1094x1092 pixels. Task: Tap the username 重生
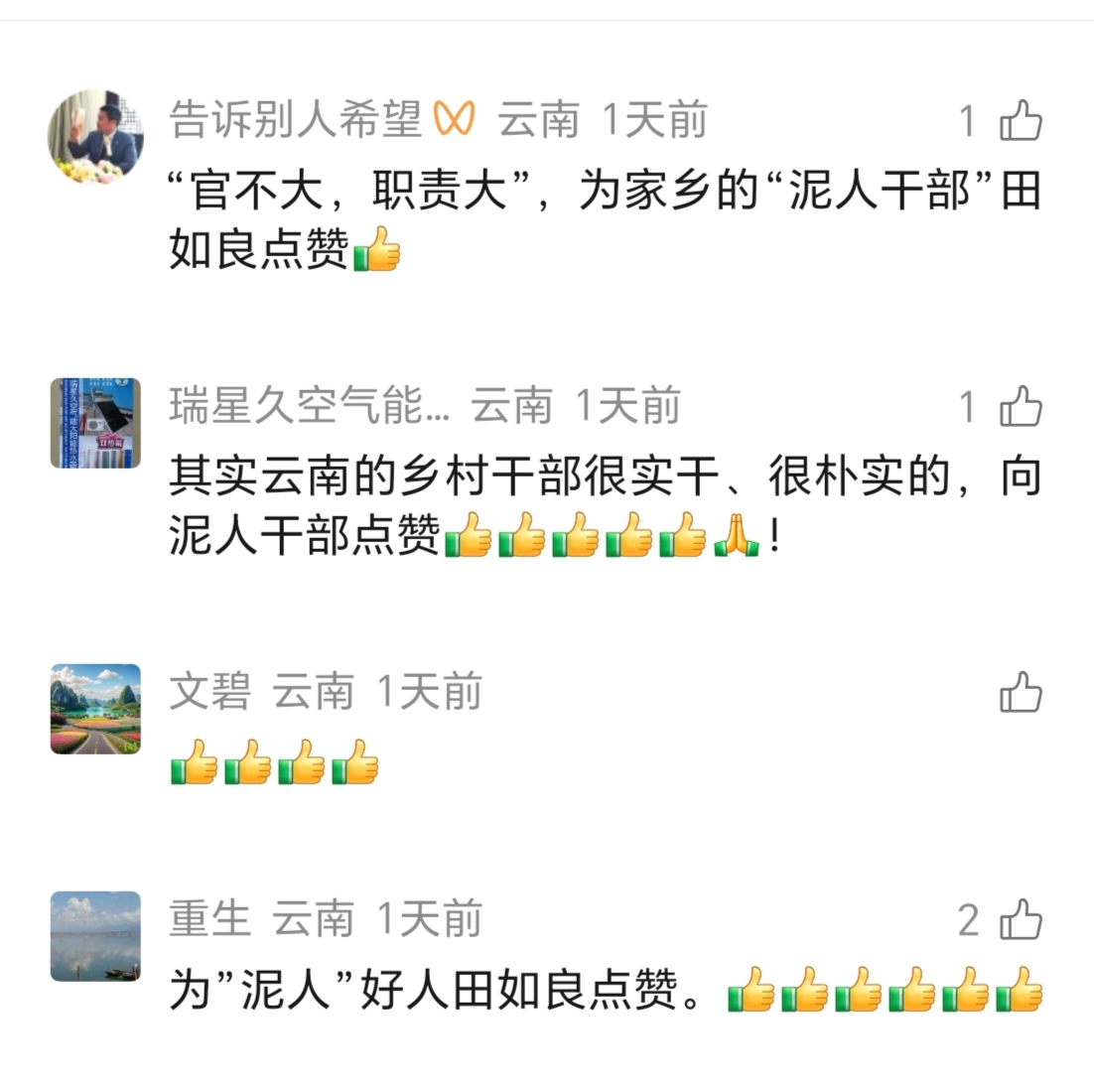(x=210, y=919)
